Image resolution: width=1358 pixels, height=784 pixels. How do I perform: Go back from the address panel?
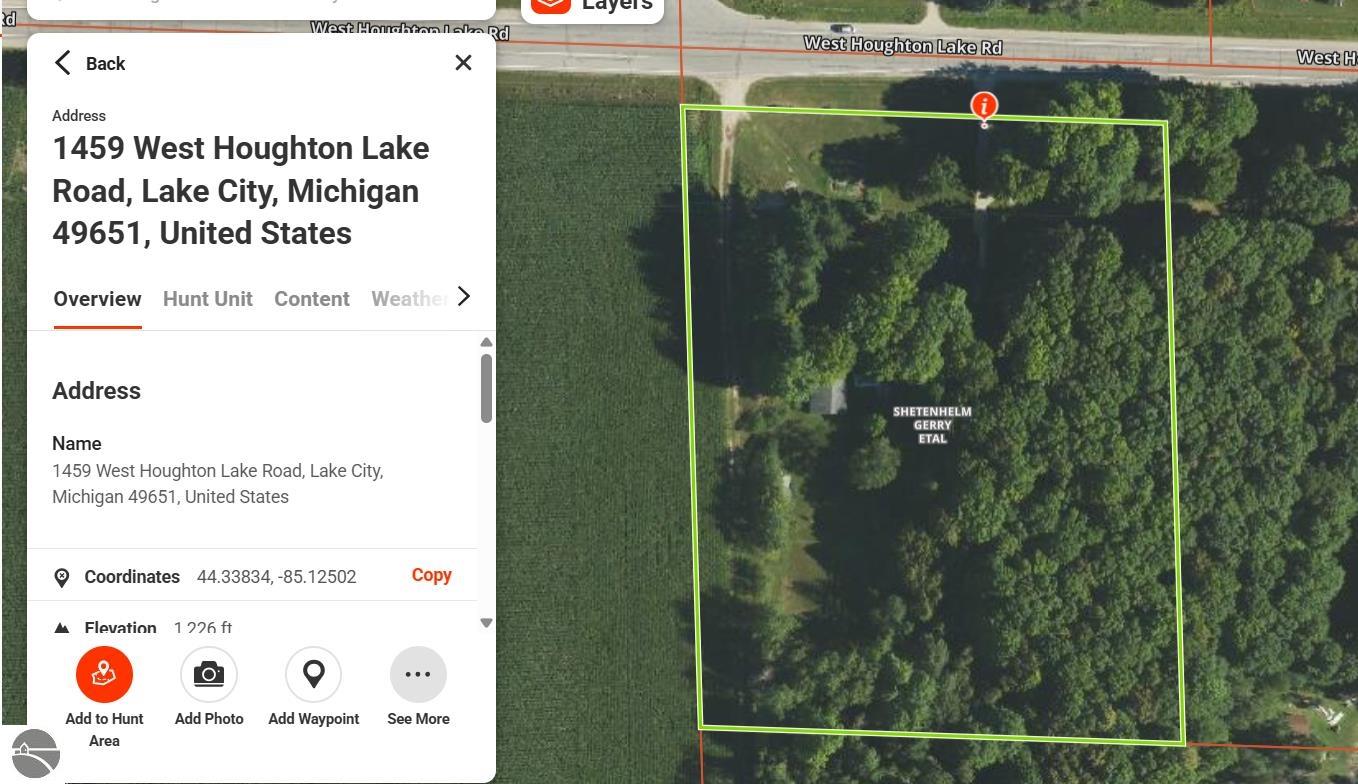tap(89, 63)
